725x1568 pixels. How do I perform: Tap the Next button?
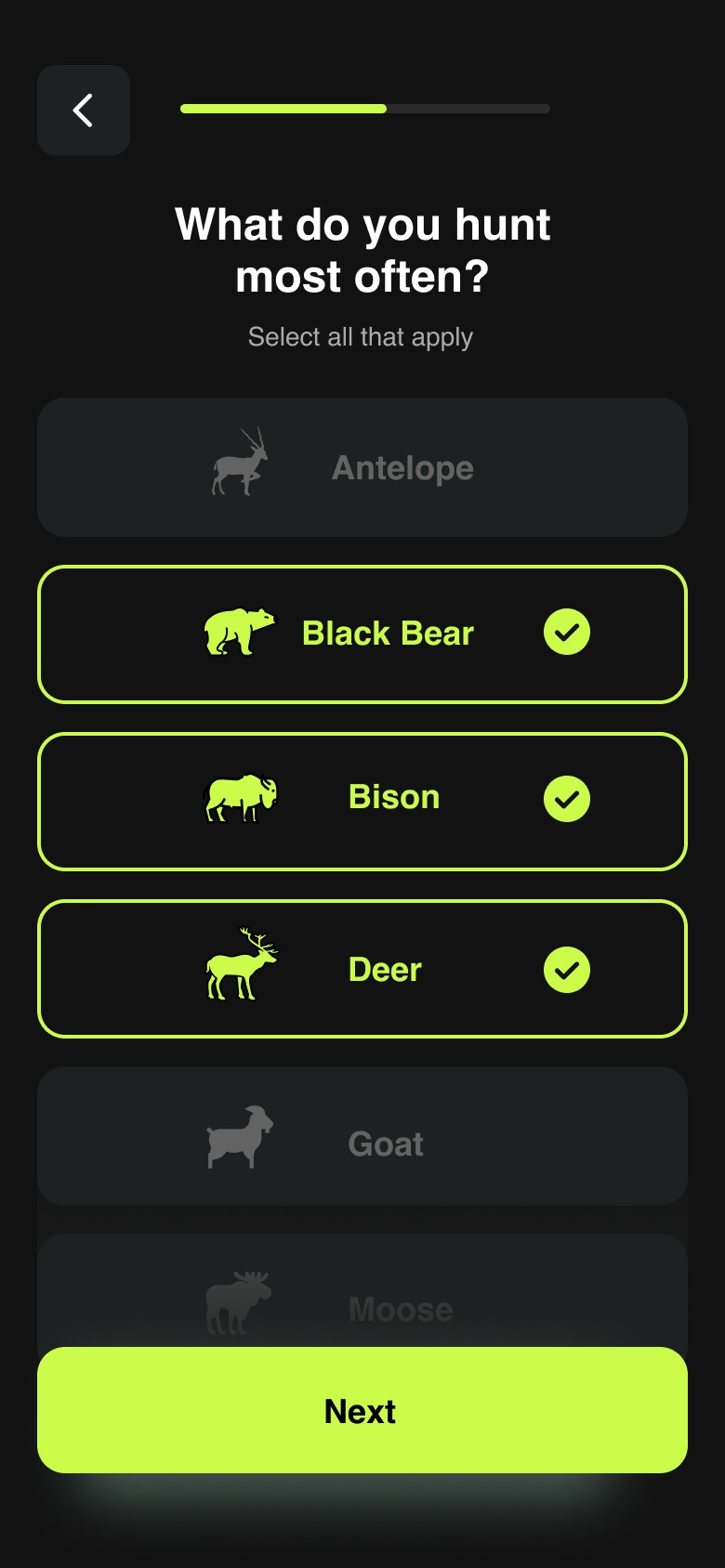click(x=362, y=1410)
